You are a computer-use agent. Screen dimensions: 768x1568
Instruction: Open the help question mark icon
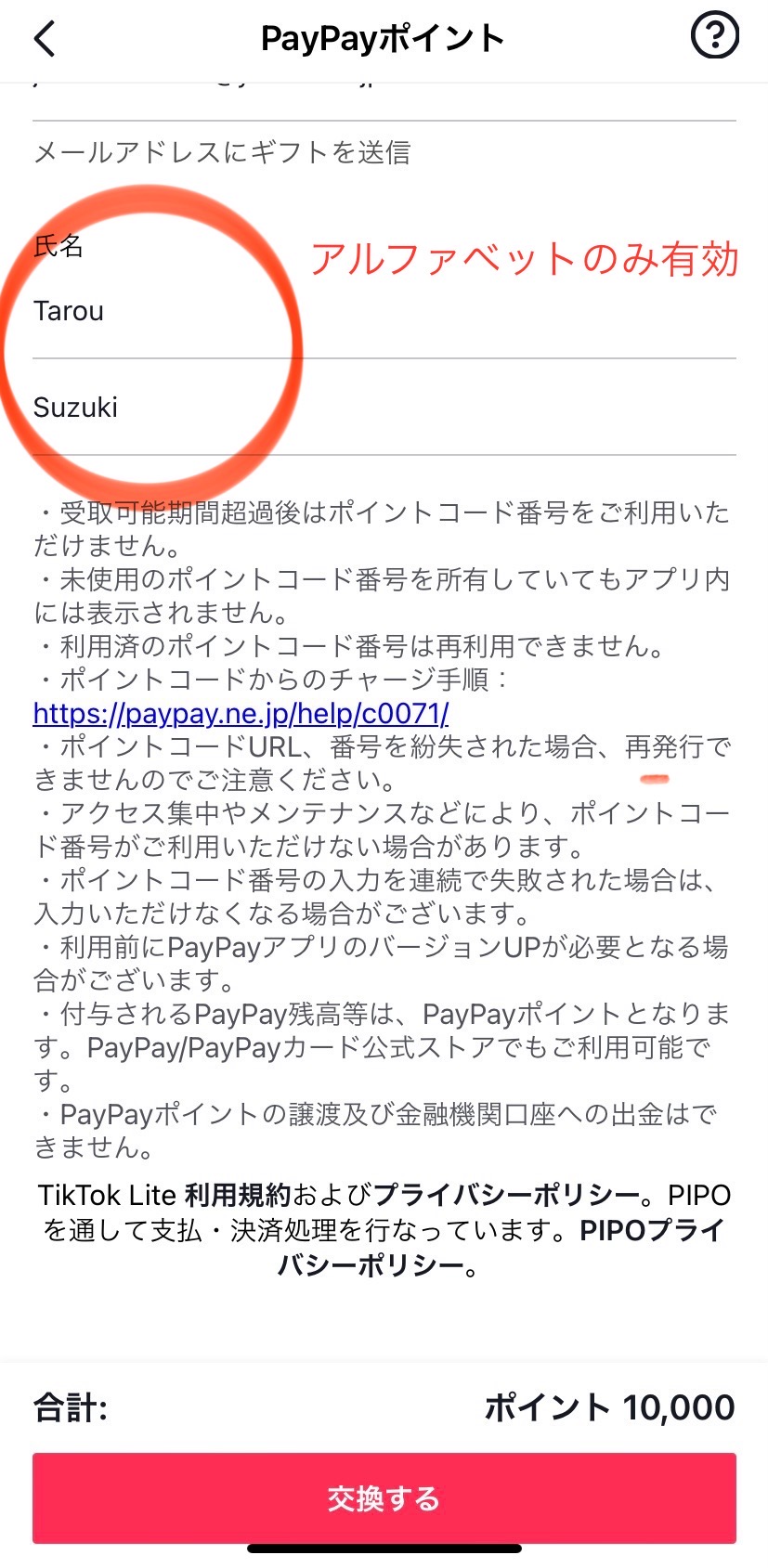[714, 37]
